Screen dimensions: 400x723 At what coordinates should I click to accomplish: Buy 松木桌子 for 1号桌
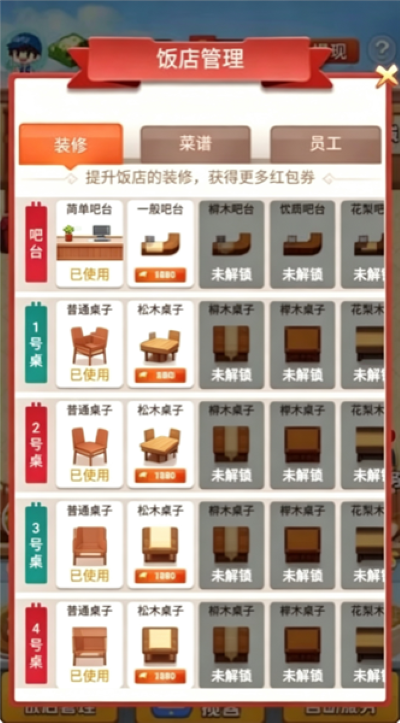(160, 375)
